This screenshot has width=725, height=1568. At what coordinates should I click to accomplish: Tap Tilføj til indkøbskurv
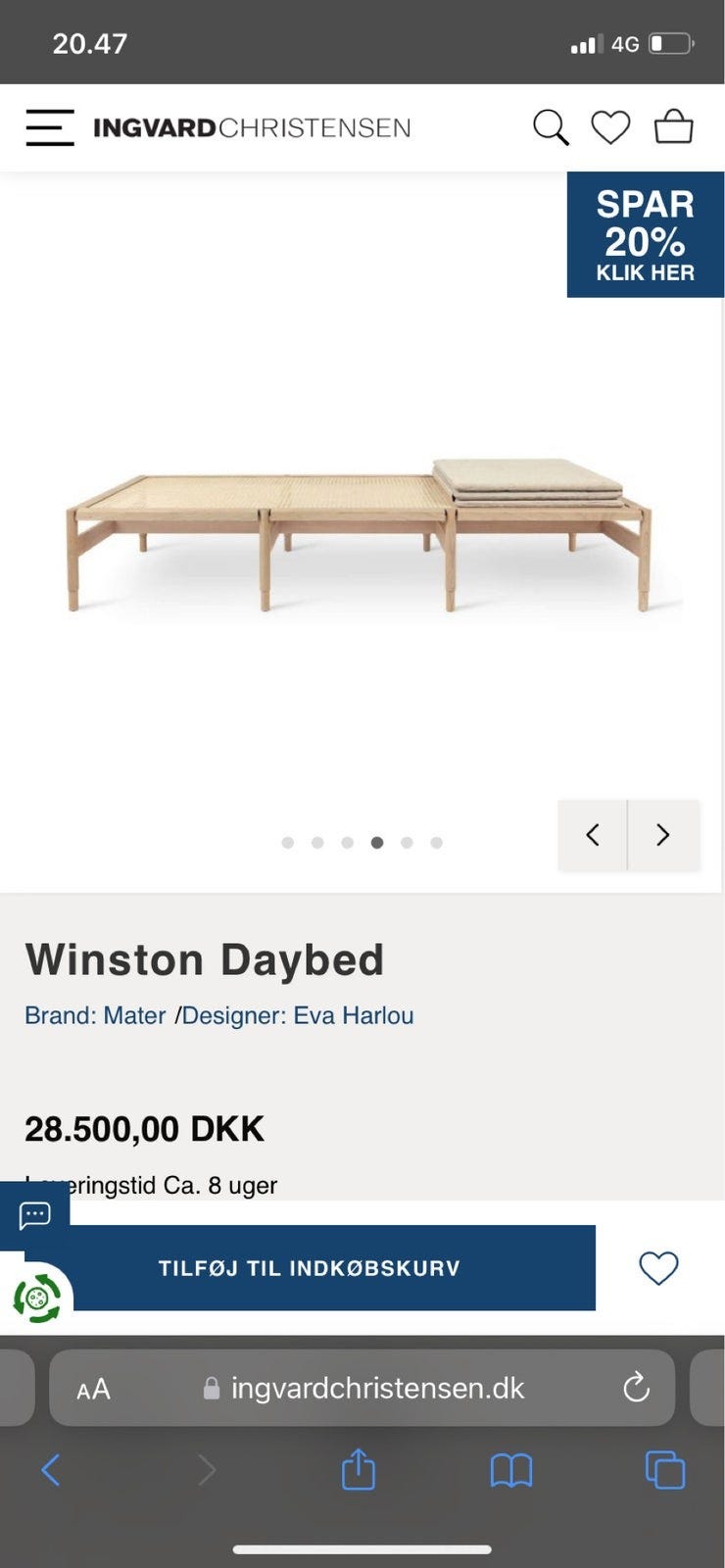pos(310,1268)
